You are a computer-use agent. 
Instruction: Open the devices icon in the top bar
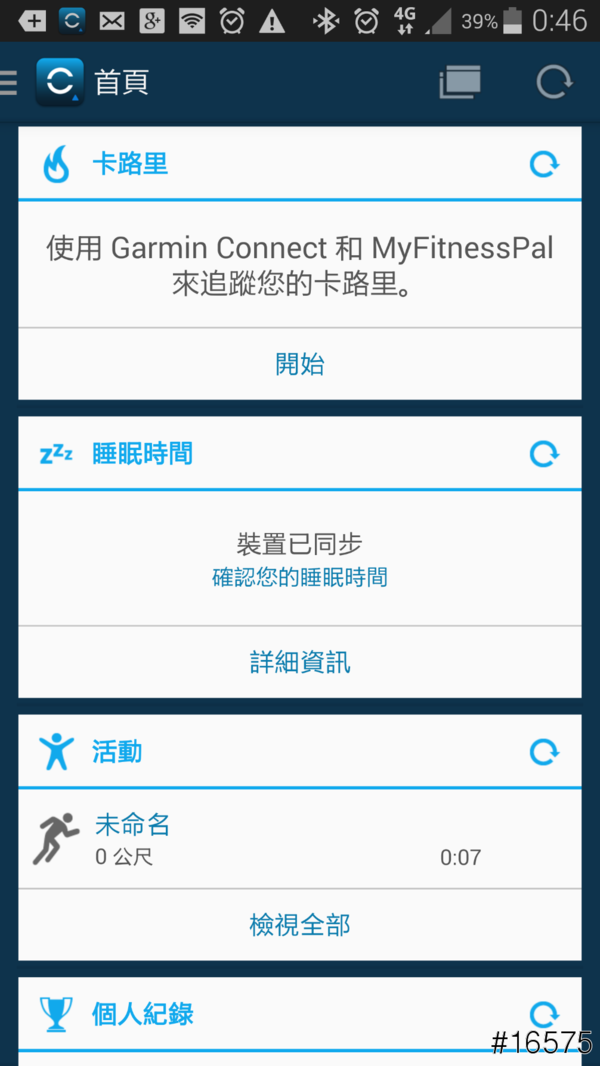[460, 82]
